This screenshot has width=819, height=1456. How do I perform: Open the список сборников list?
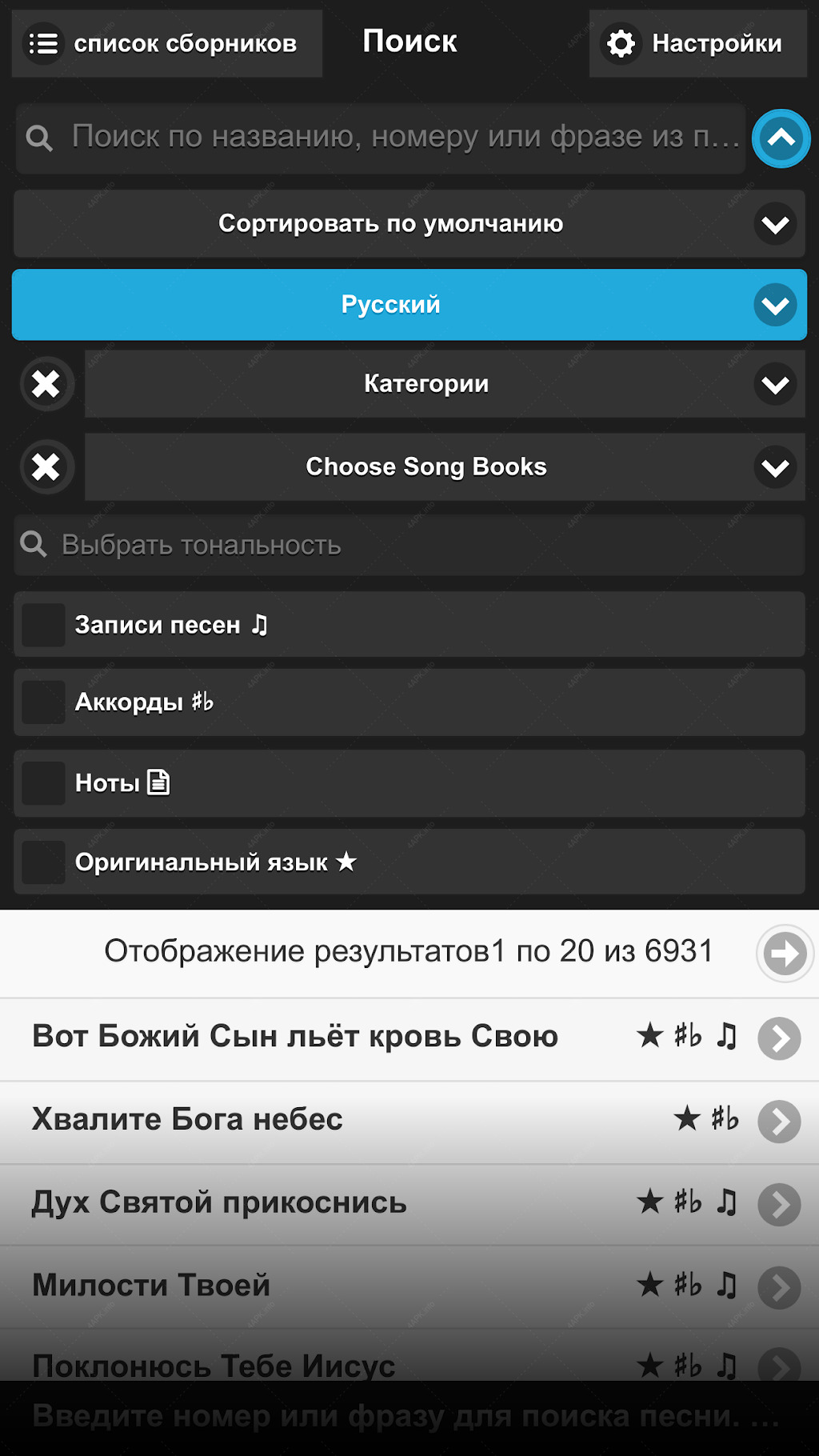167,43
